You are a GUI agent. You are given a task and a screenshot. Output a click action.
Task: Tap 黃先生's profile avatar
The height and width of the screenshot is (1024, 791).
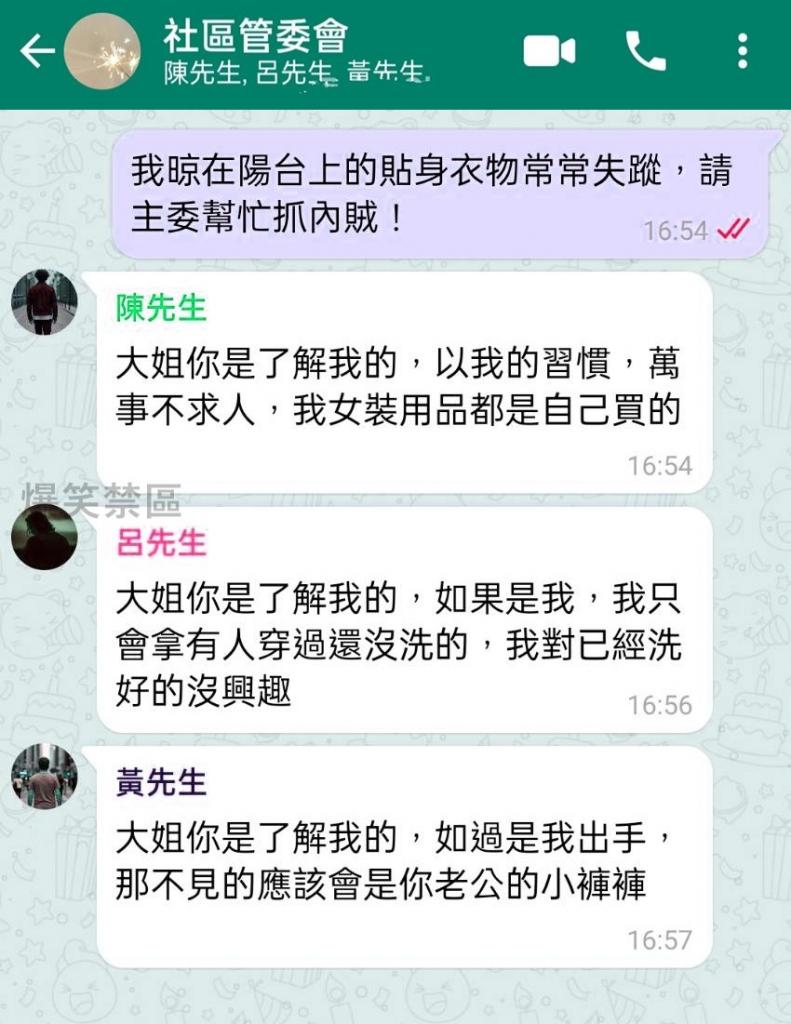click(44, 776)
